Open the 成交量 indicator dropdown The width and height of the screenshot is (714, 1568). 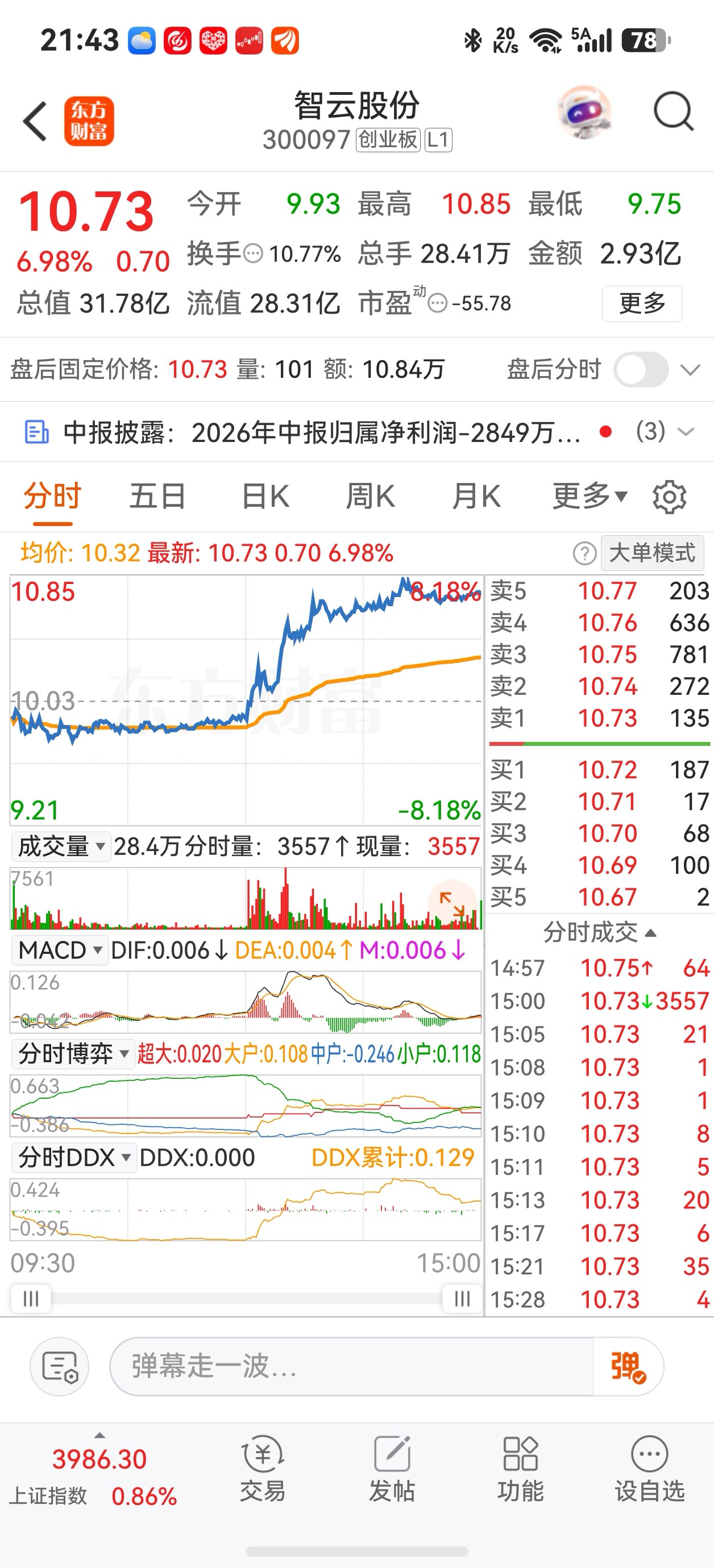point(61,846)
